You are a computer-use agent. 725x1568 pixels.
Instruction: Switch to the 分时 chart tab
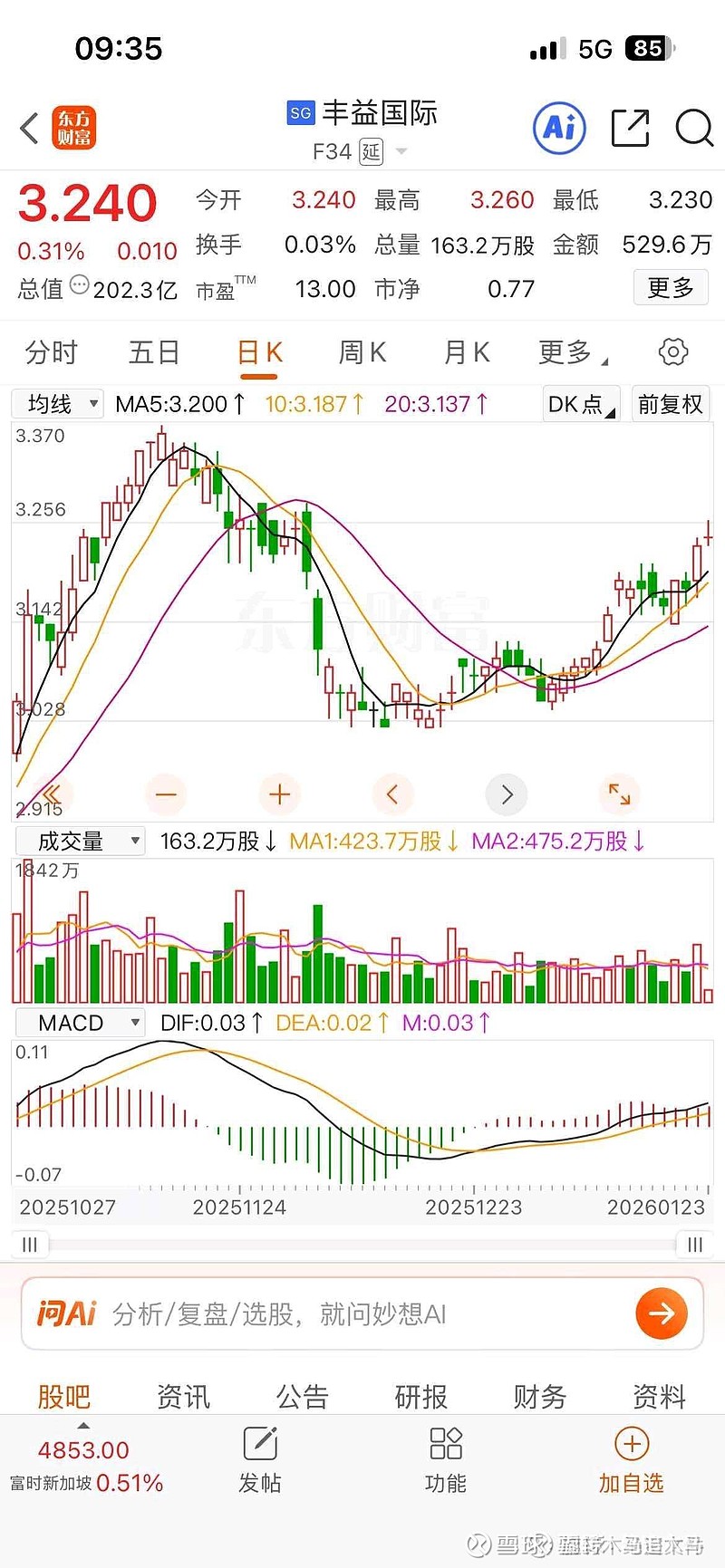pyautogui.click(x=52, y=352)
